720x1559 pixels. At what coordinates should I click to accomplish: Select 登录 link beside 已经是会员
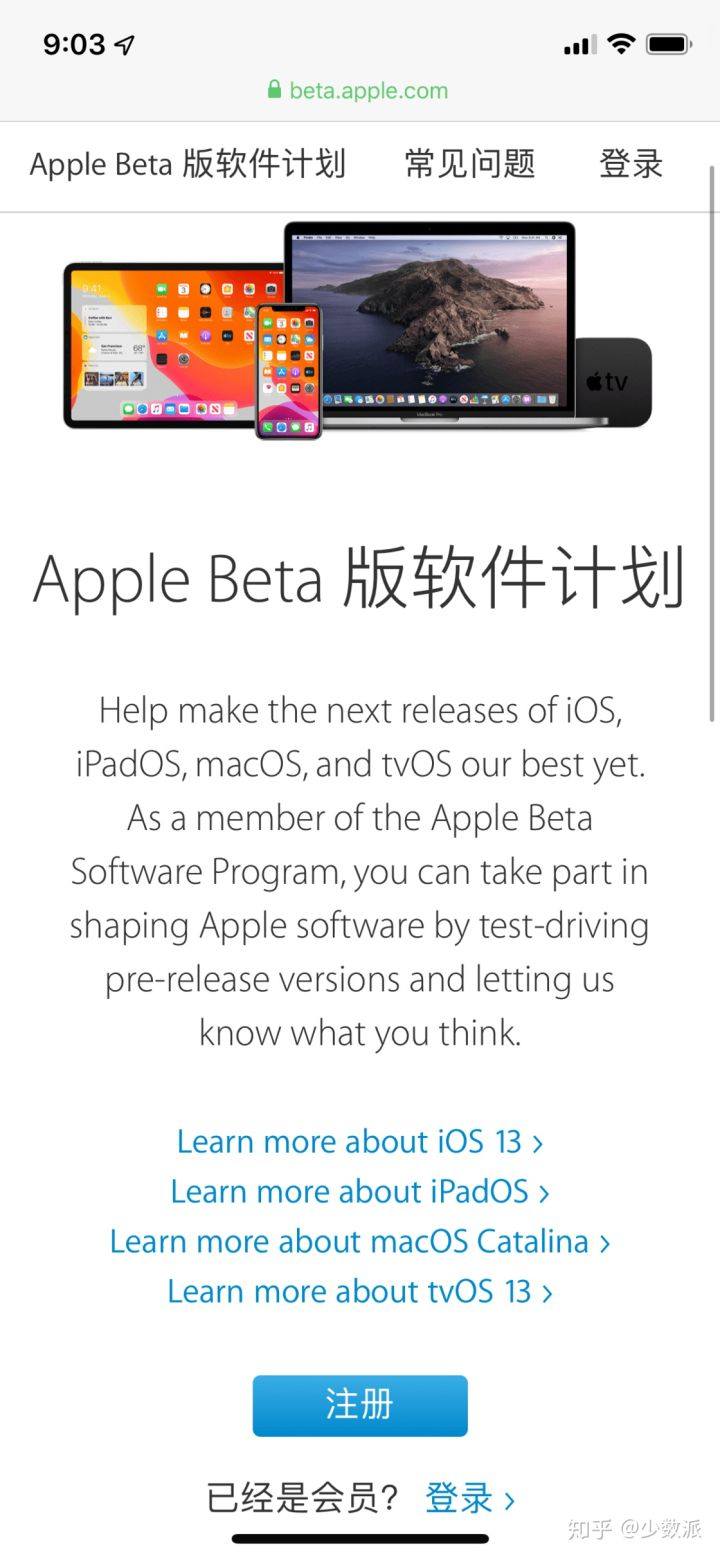tap(468, 1498)
